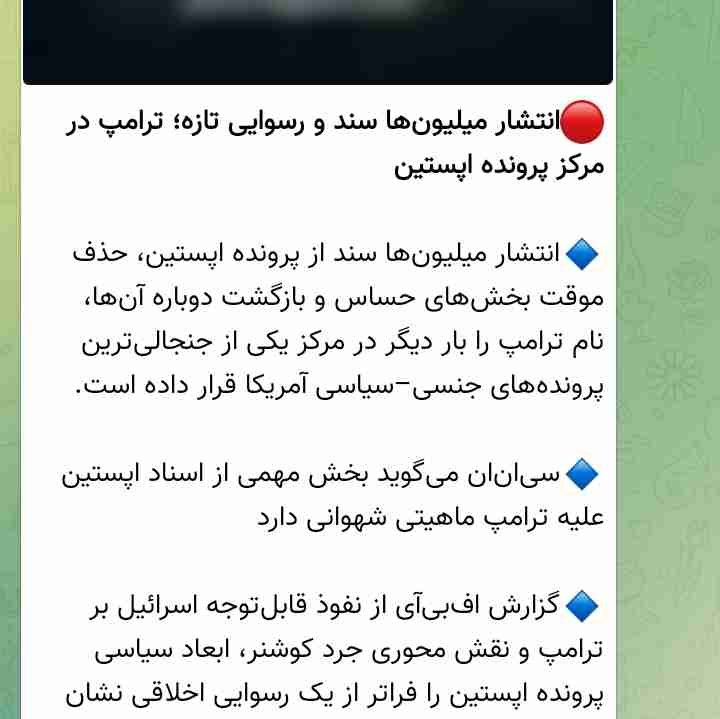Open the post's media image

click(x=317, y=40)
